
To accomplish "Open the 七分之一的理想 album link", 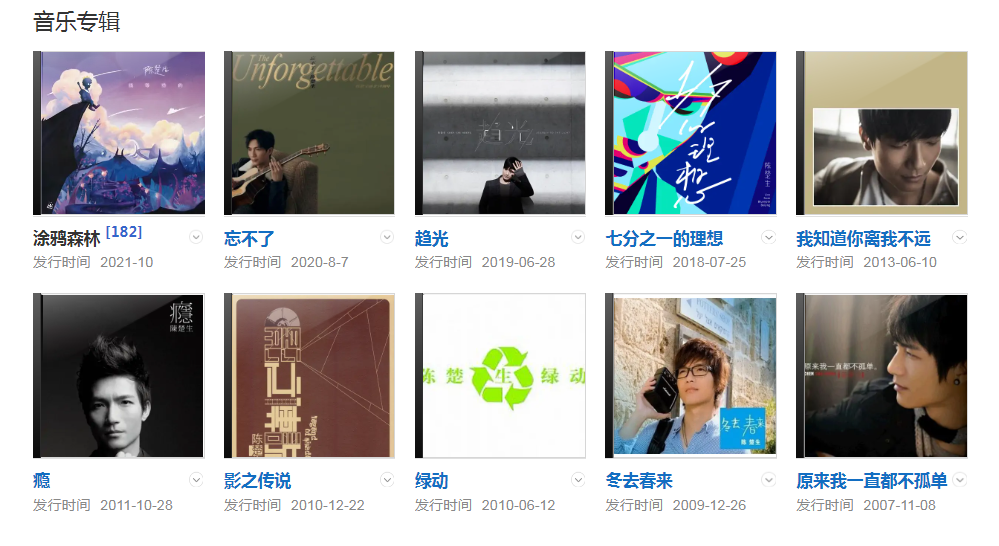I will pos(664,239).
